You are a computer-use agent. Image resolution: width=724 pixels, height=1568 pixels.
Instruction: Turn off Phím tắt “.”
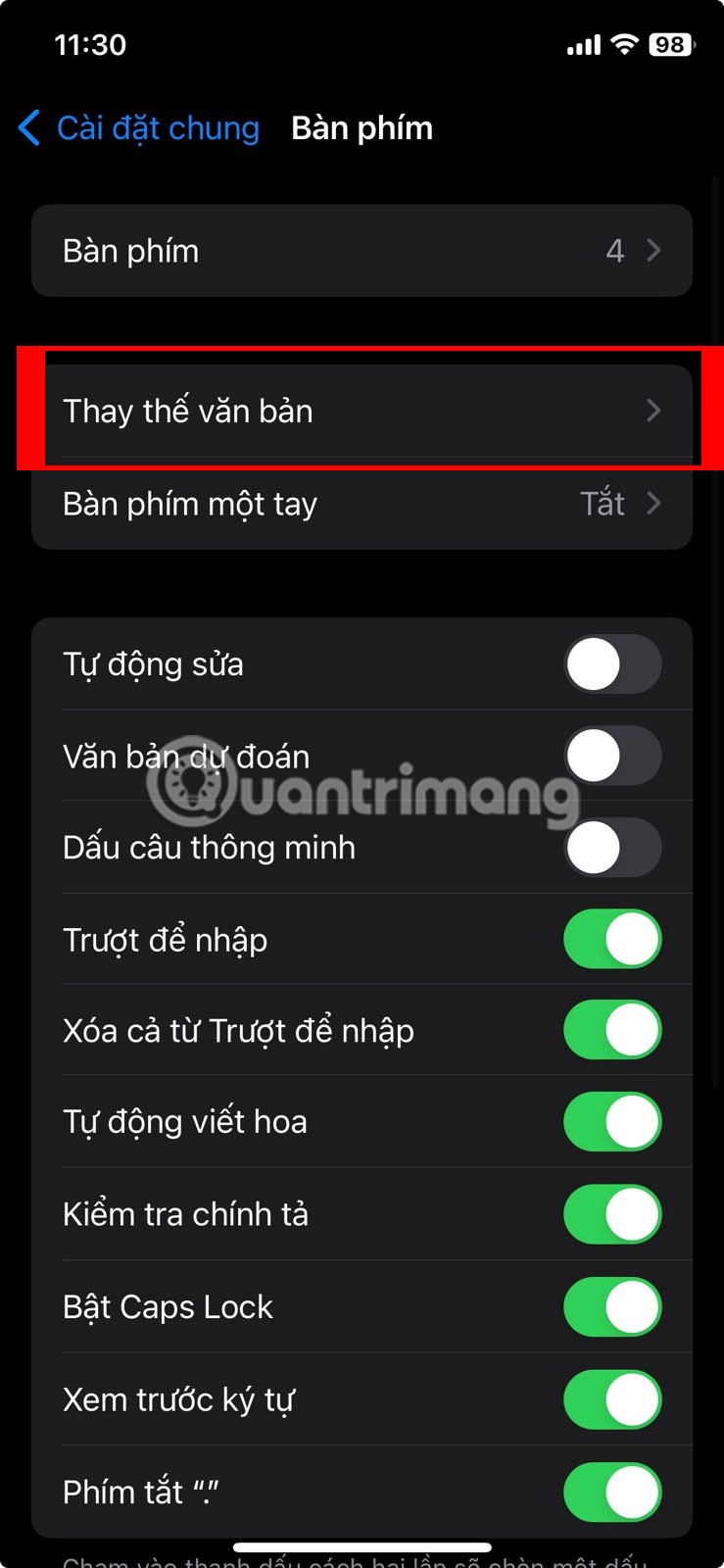tap(612, 1493)
